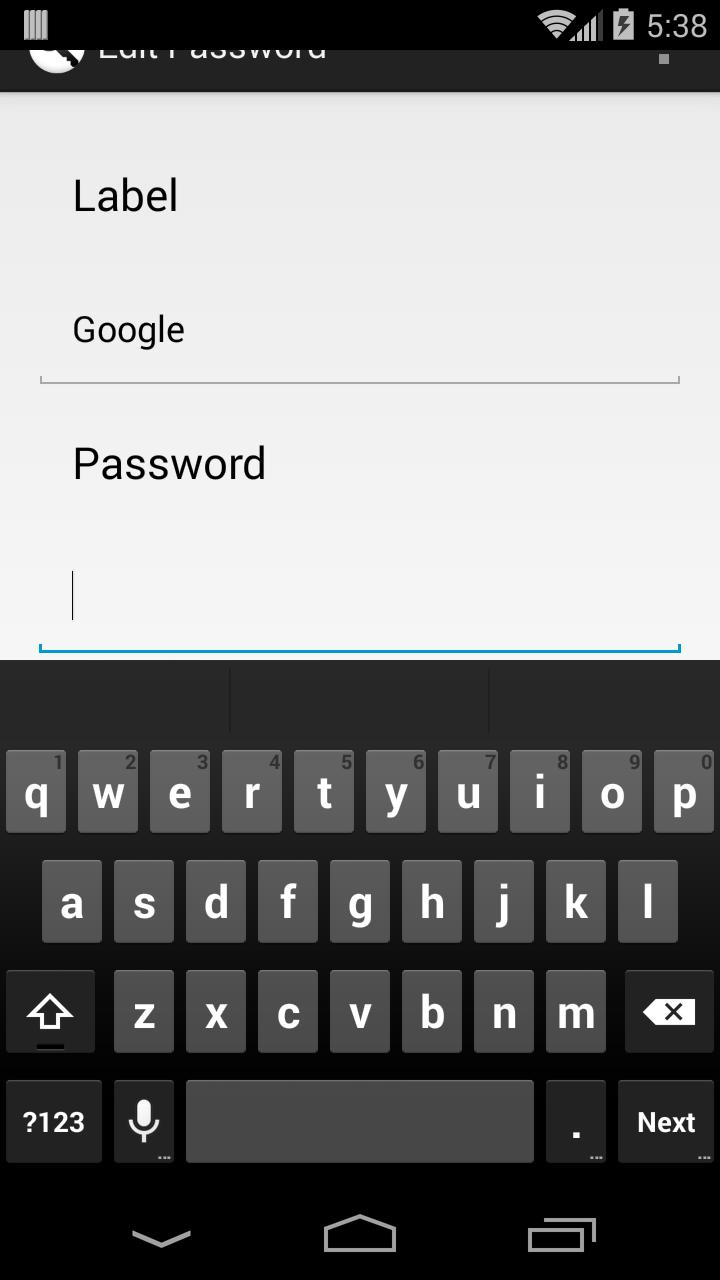Tap the space bar
The width and height of the screenshot is (720, 1280).
(x=360, y=1122)
